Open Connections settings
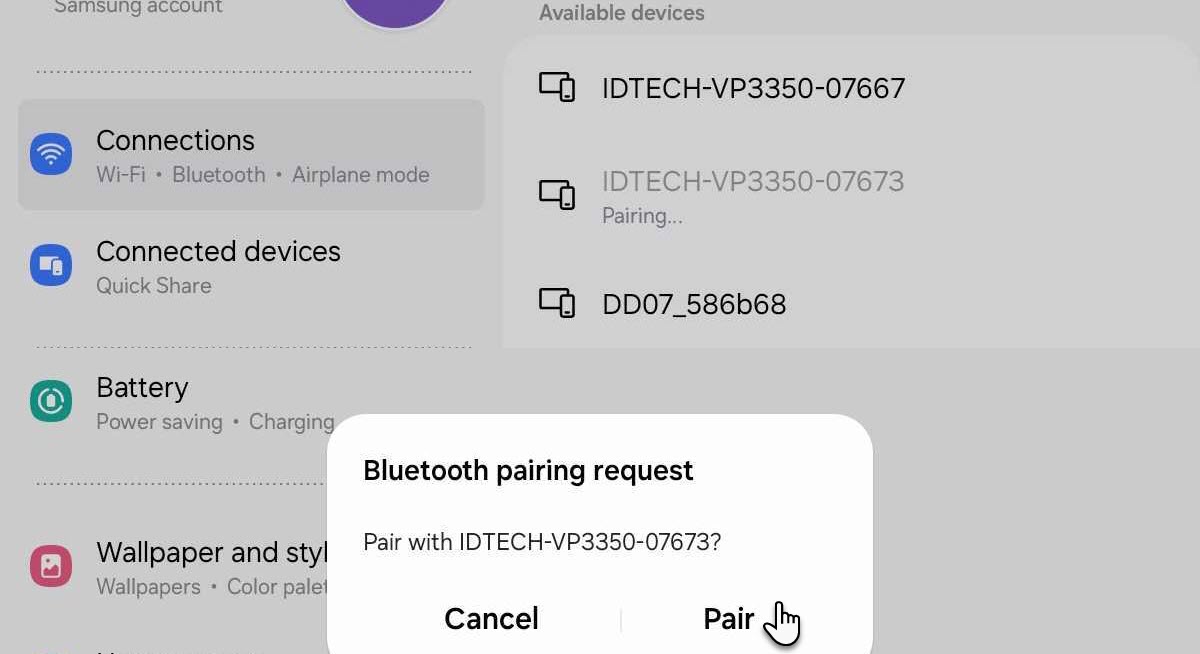The height and width of the screenshot is (654, 1200). [x=250, y=155]
